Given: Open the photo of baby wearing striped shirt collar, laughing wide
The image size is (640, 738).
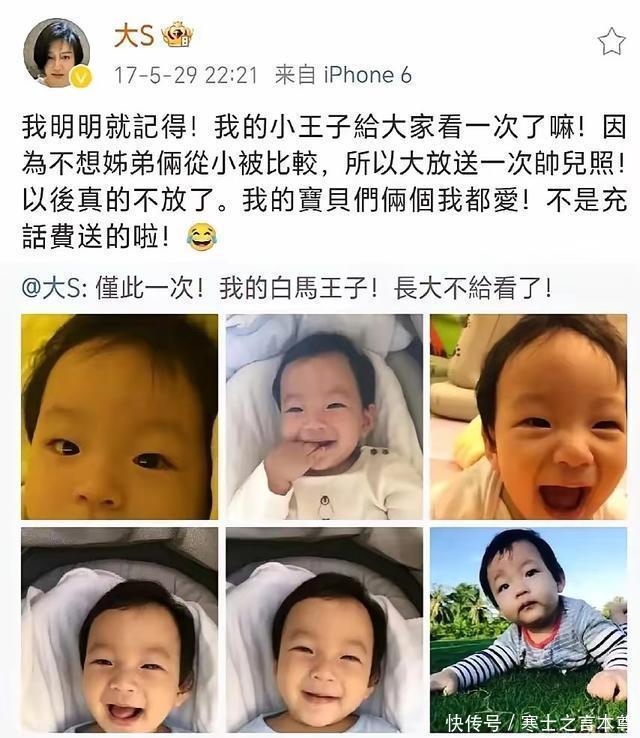Looking at the screenshot, I should (x=528, y=416).
